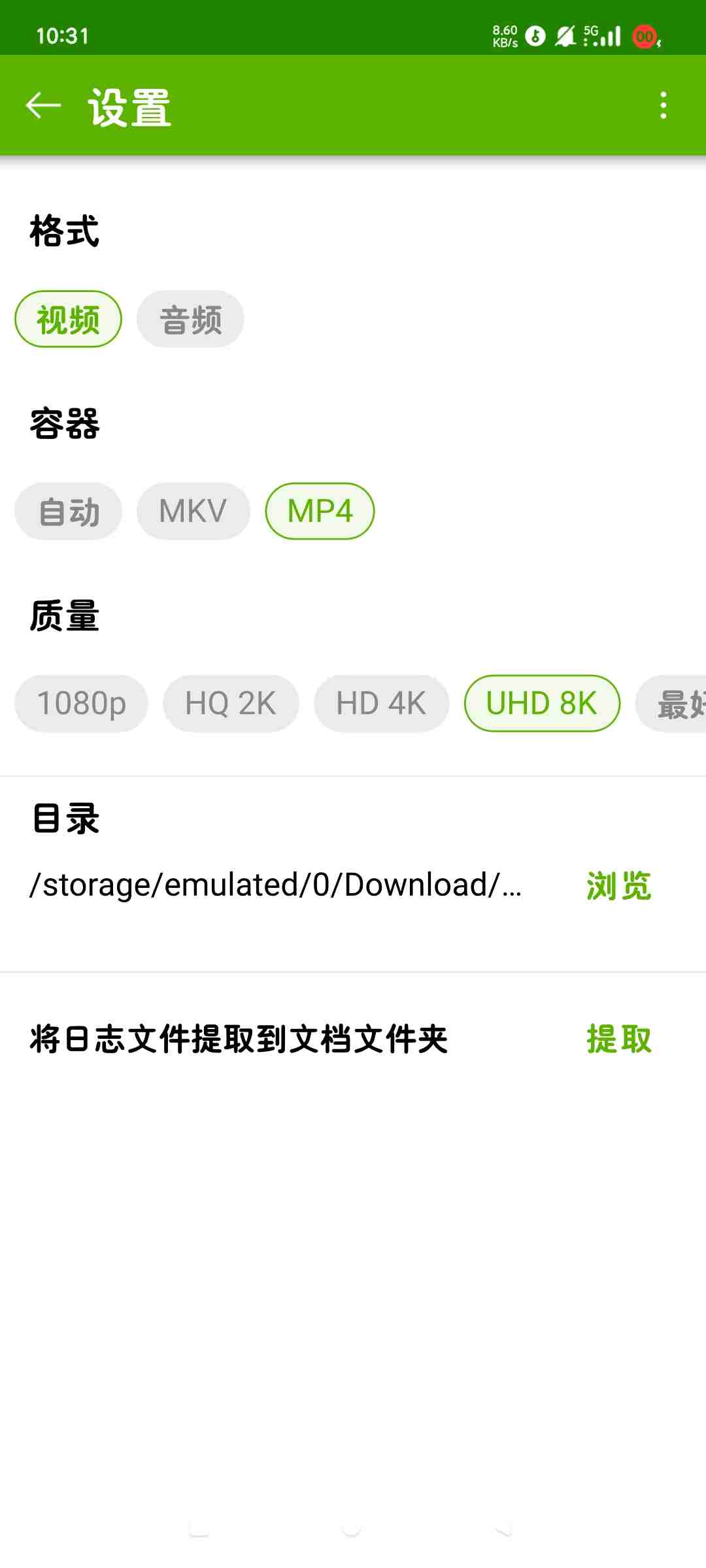Open the three-dot overflow menu
This screenshot has height=1568, width=706.
[663, 106]
